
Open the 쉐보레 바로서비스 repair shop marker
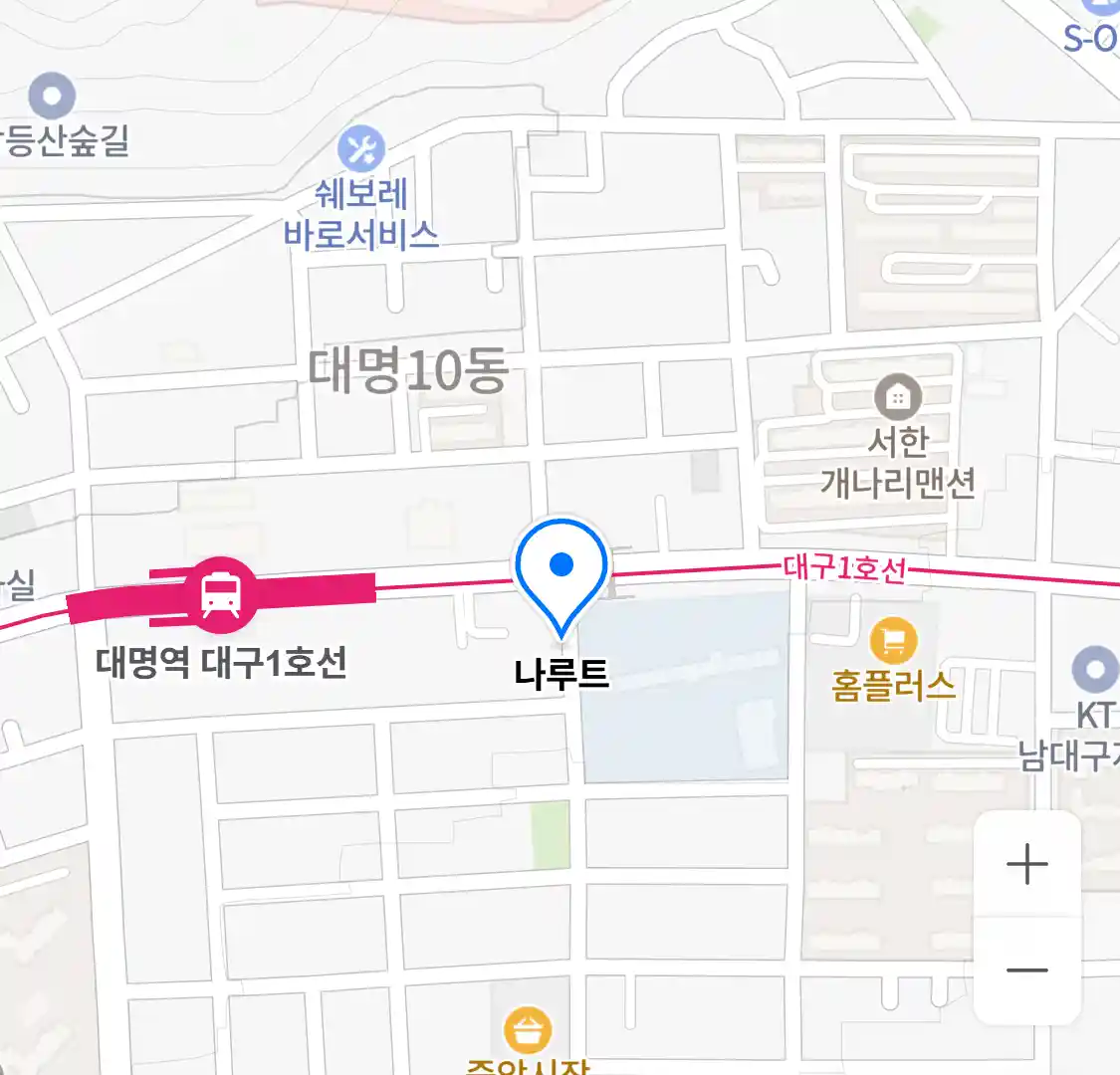pyautogui.click(x=360, y=150)
